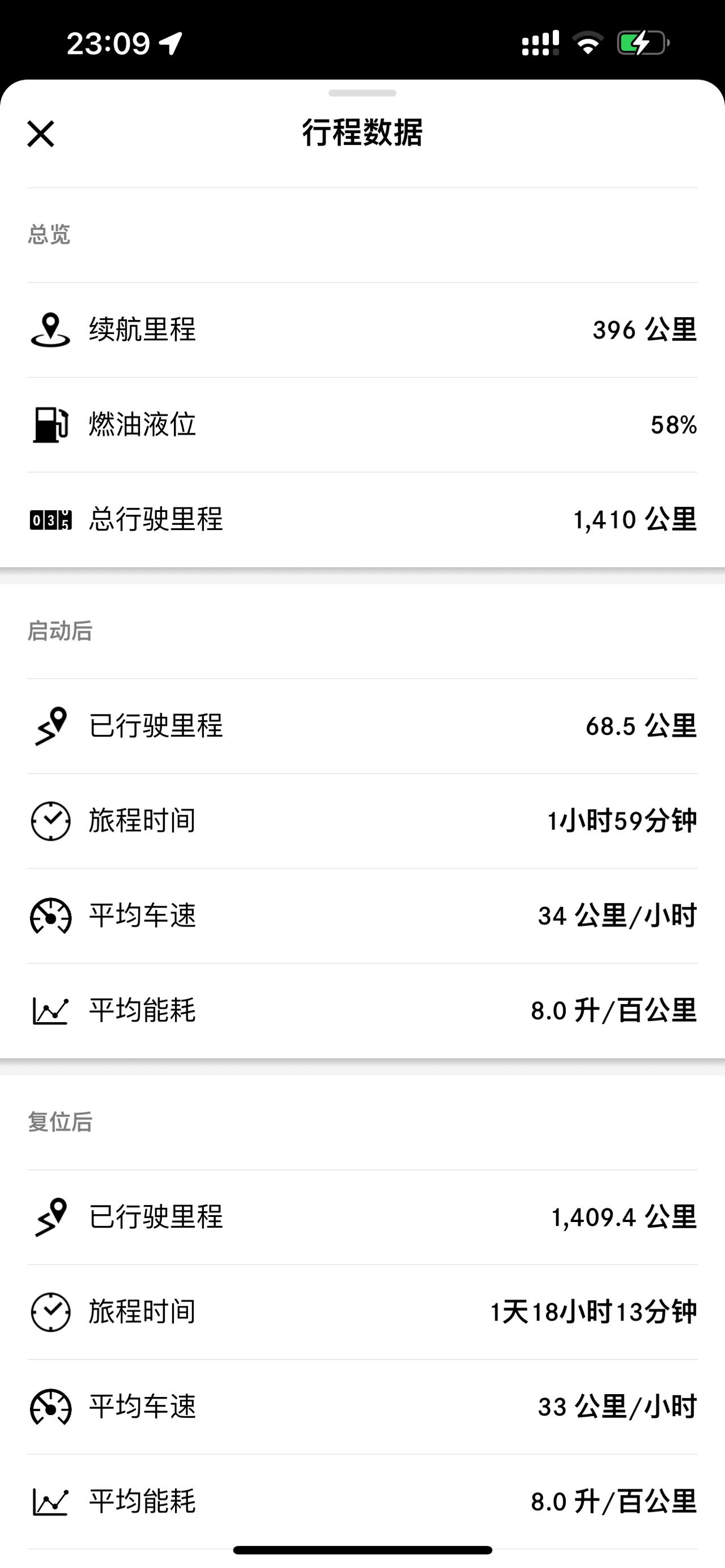The image size is (725, 1568).
Task: Close the 行程数据 sheet
Action: tap(41, 133)
